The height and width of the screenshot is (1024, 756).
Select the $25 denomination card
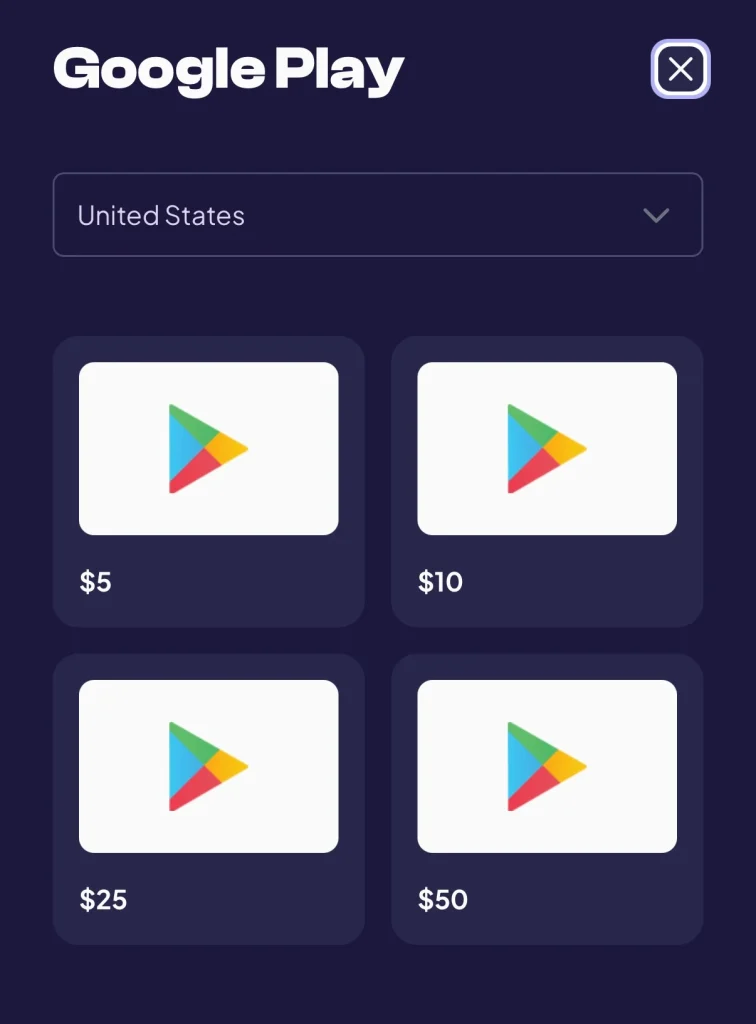[x=208, y=799]
